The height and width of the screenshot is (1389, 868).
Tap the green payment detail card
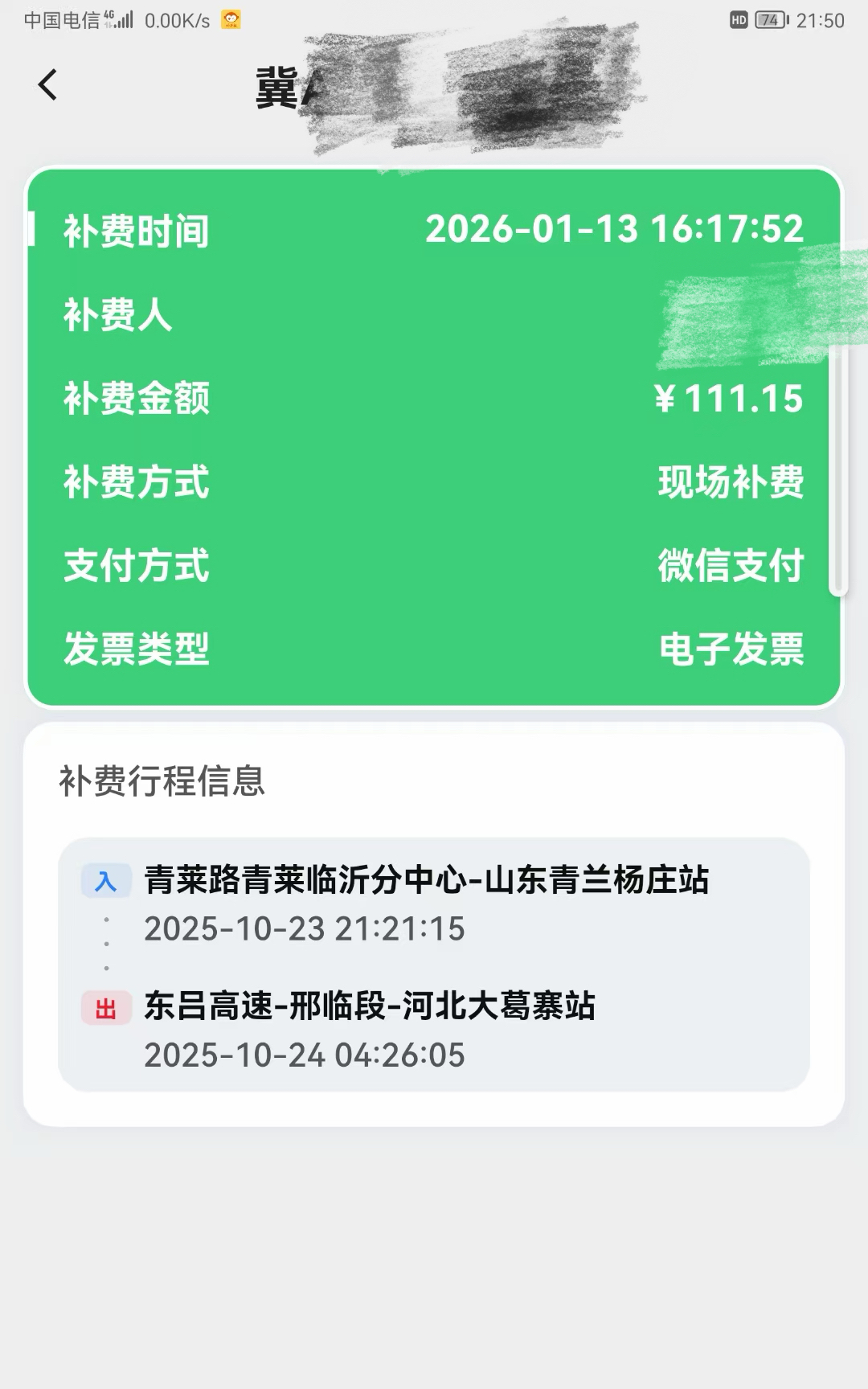coord(434,434)
